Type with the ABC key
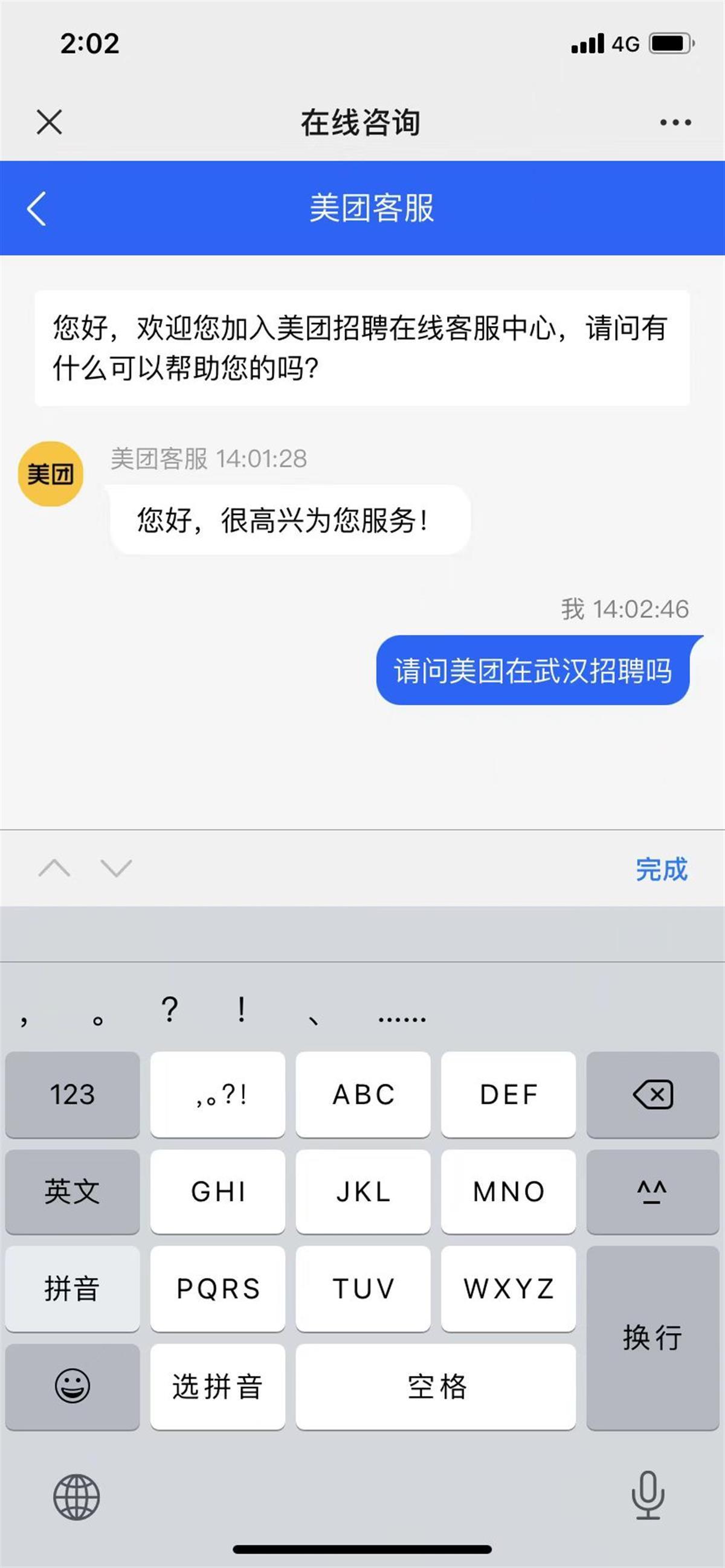This screenshot has width=725, height=1568. coord(363,1094)
